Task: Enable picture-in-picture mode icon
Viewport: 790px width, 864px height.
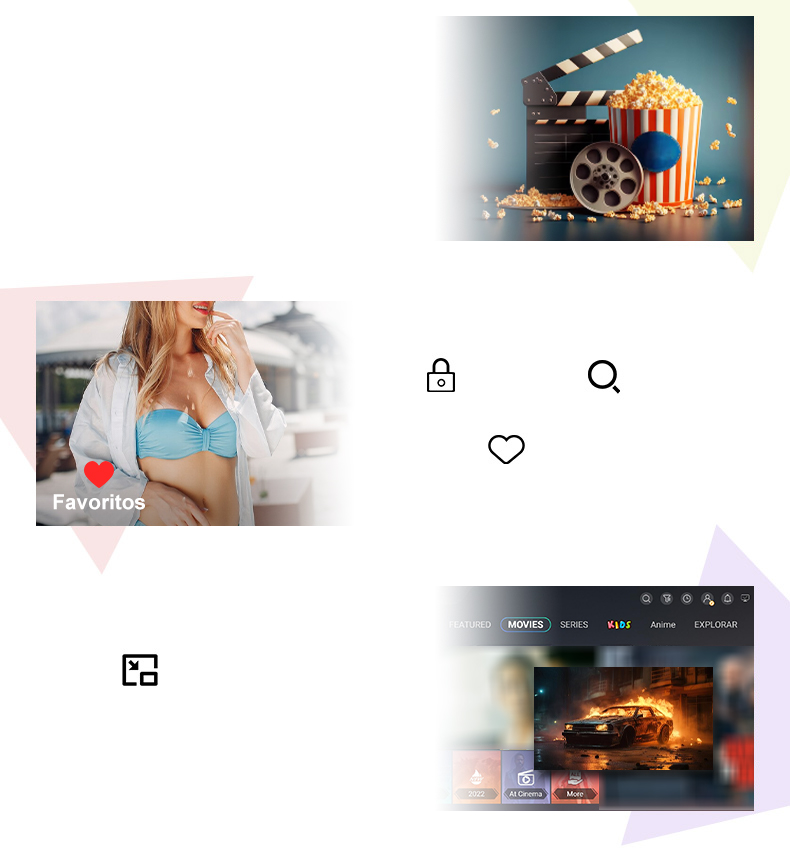Action: point(140,670)
